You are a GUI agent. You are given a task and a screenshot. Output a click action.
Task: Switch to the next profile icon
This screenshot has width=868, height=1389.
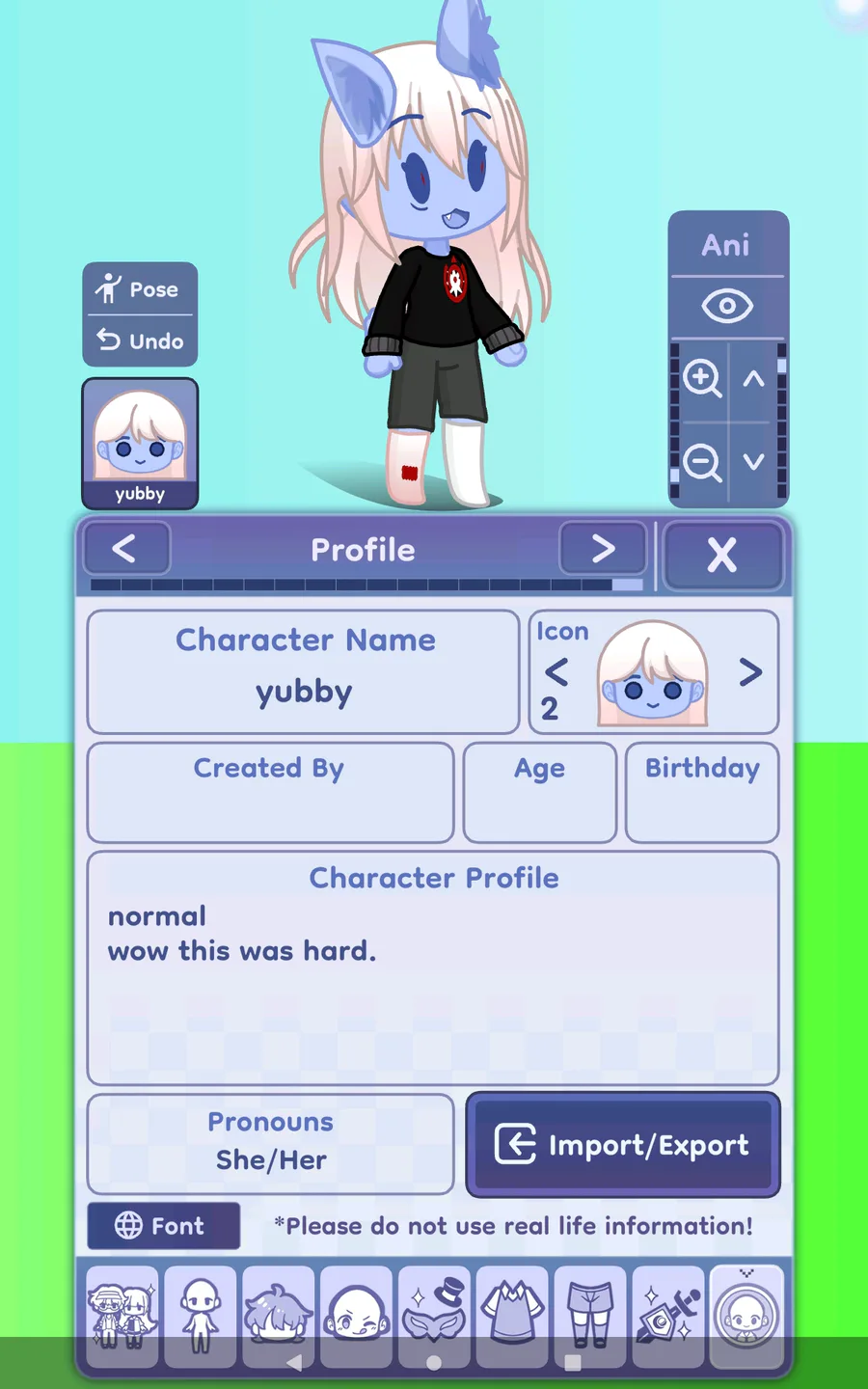pyautogui.click(x=750, y=672)
